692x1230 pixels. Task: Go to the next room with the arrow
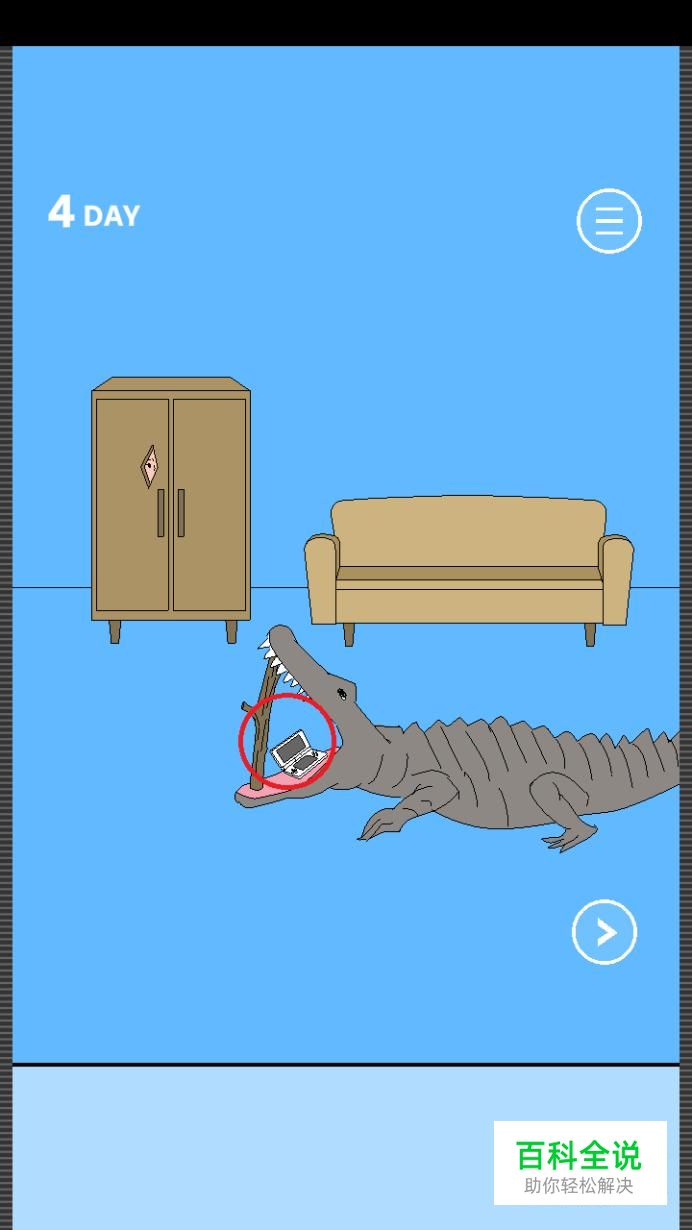click(x=604, y=932)
